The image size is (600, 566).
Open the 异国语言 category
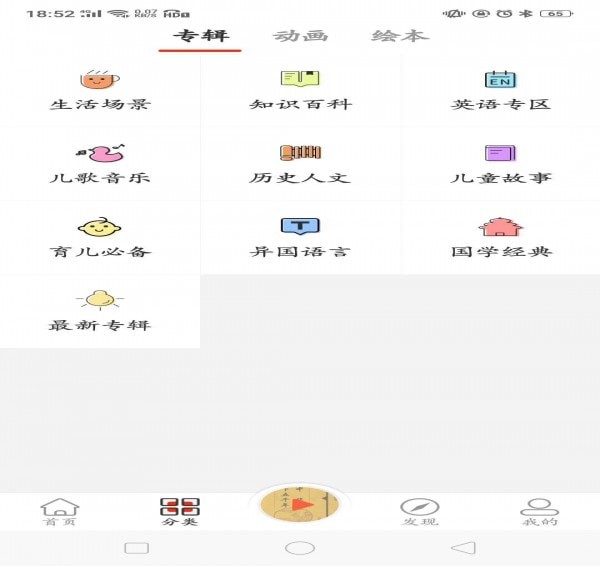click(x=300, y=238)
